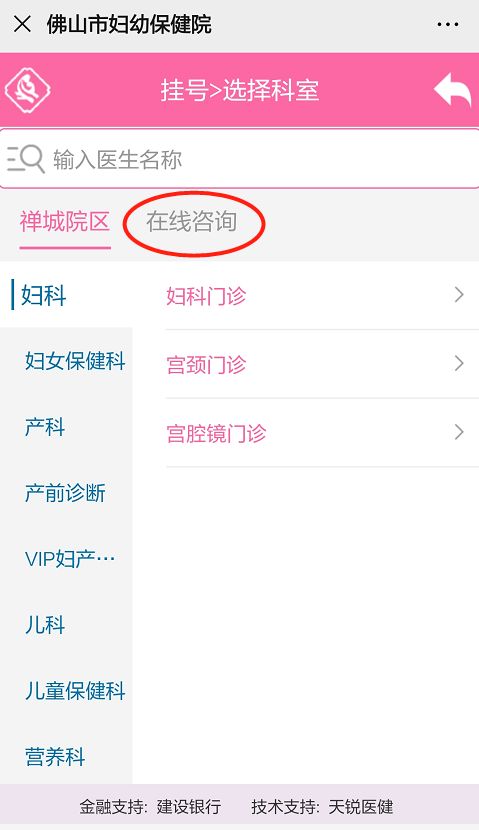This screenshot has width=479, height=830.
Task: Open 儿童保健科 department
Action: tap(66, 691)
